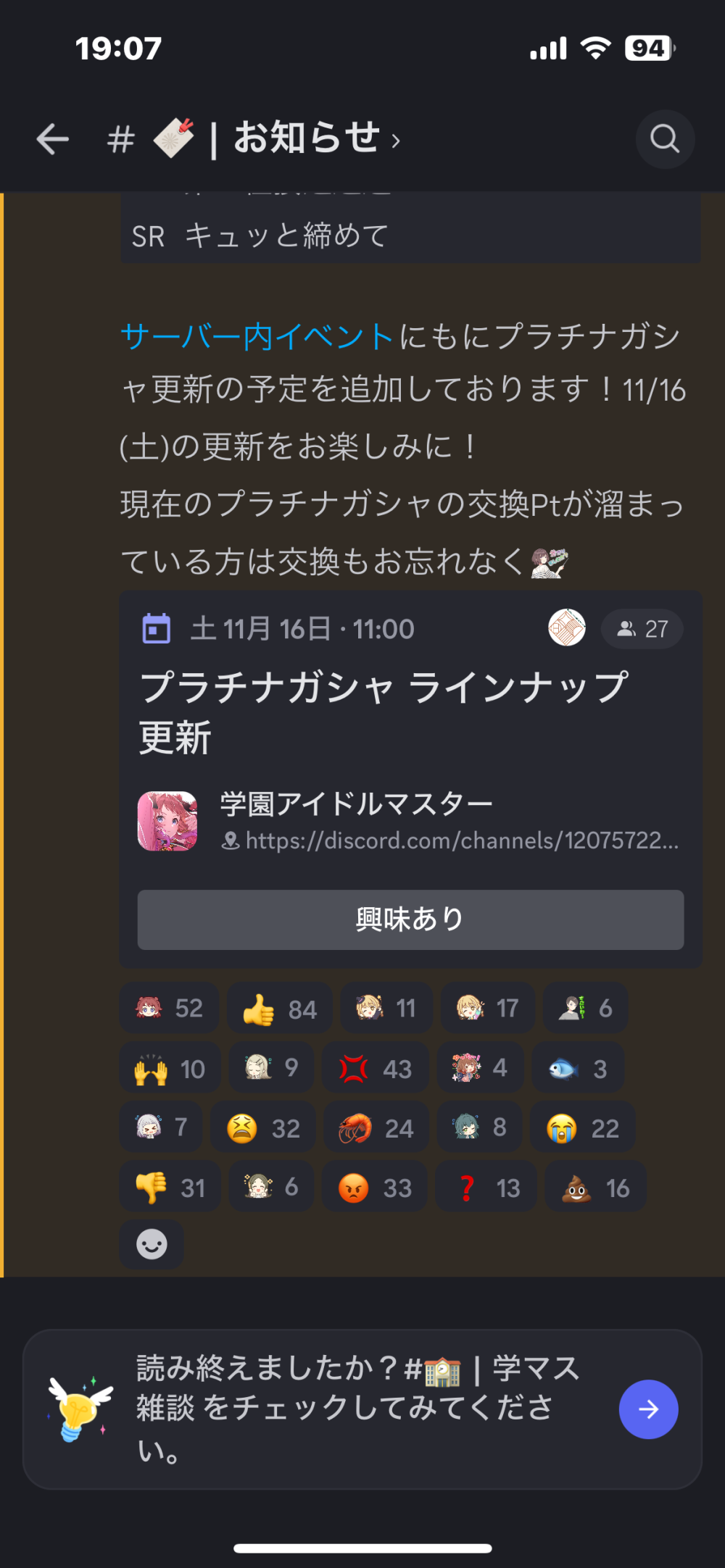Open channel search magnifier
The height and width of the screenshot is (1568, 725).
664,139
